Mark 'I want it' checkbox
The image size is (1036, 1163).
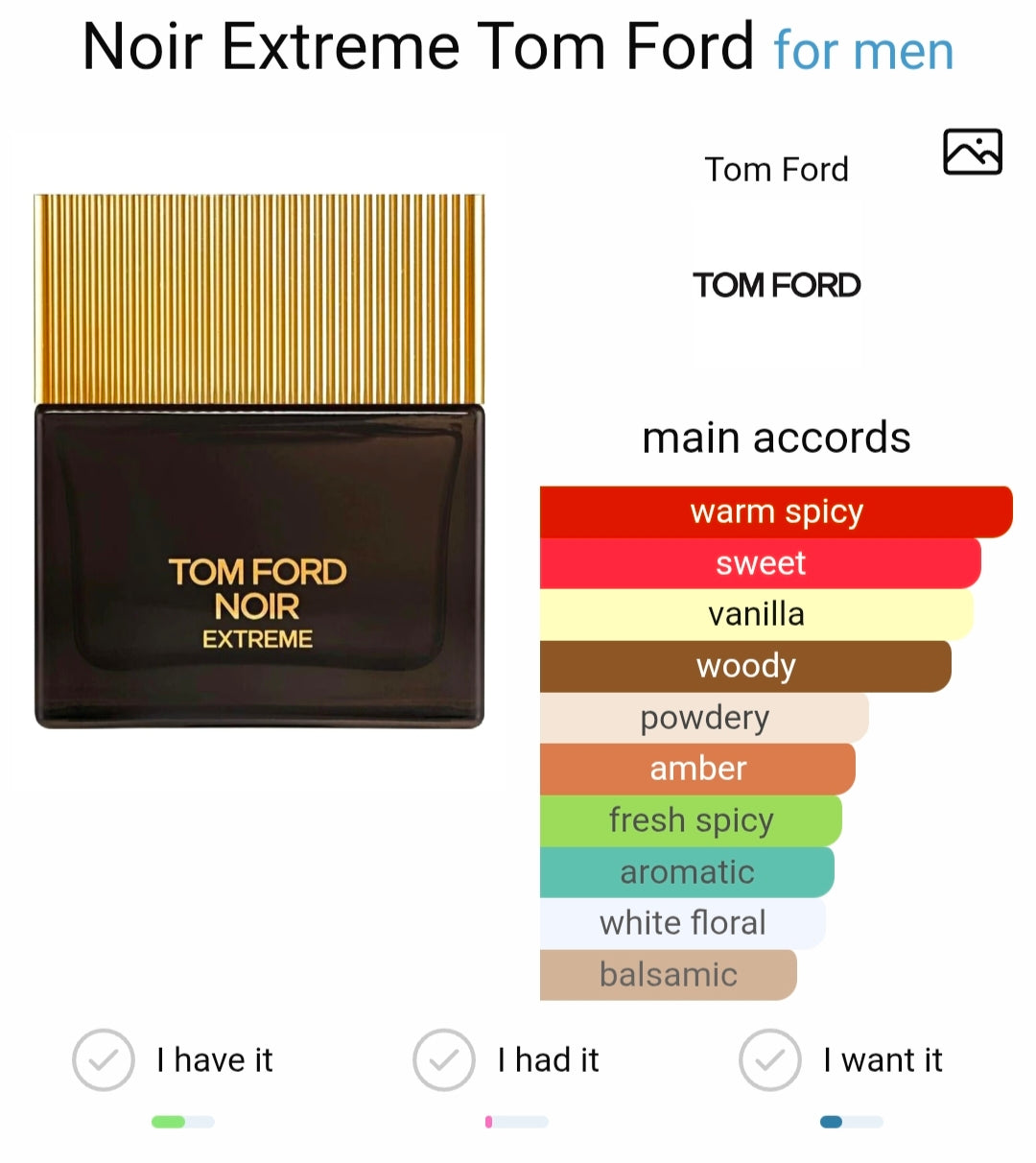coord(769,1059)
